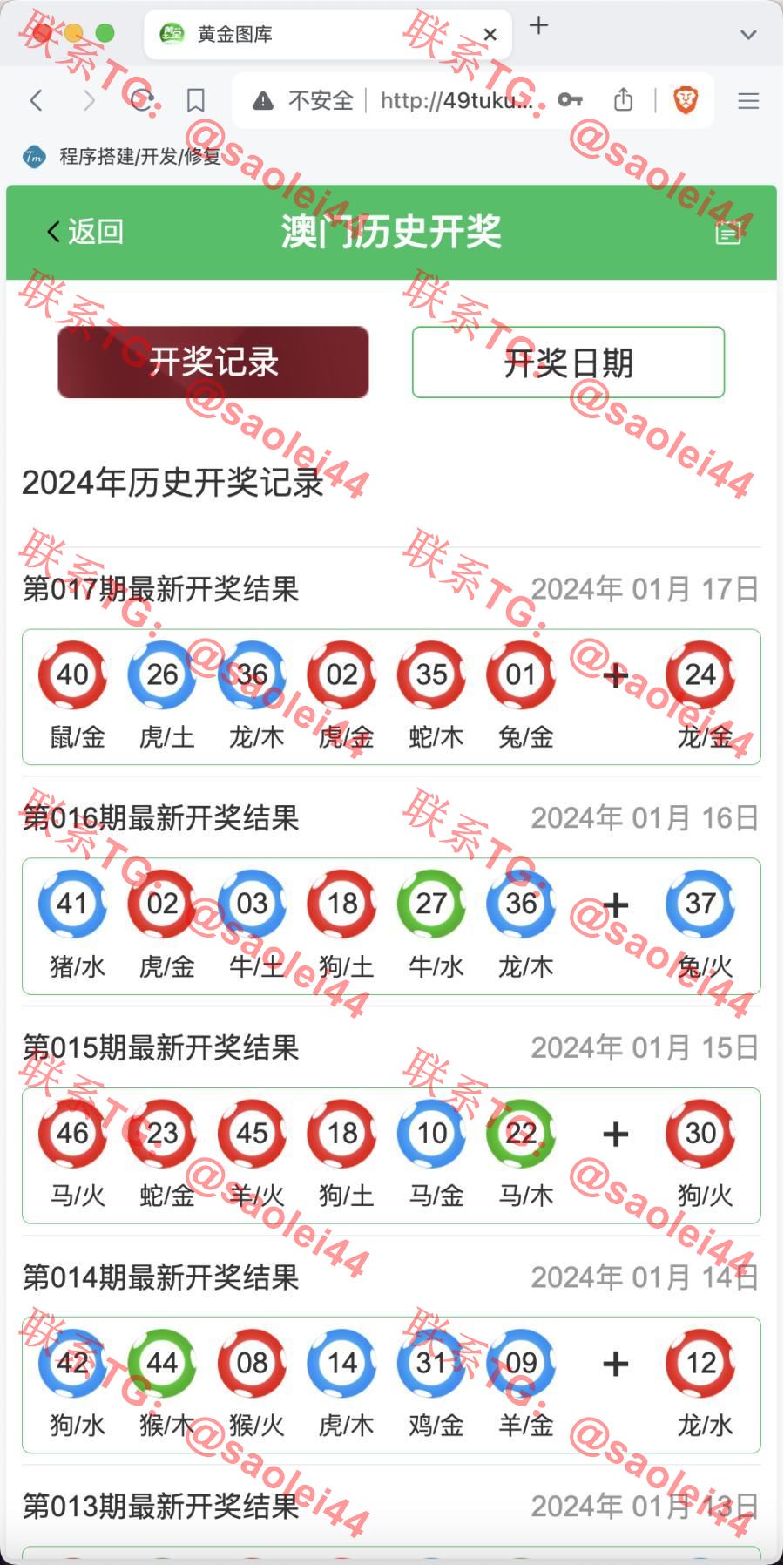Bookmark this page
This screenshot has height=1565, width=784.
pos(196,101)
